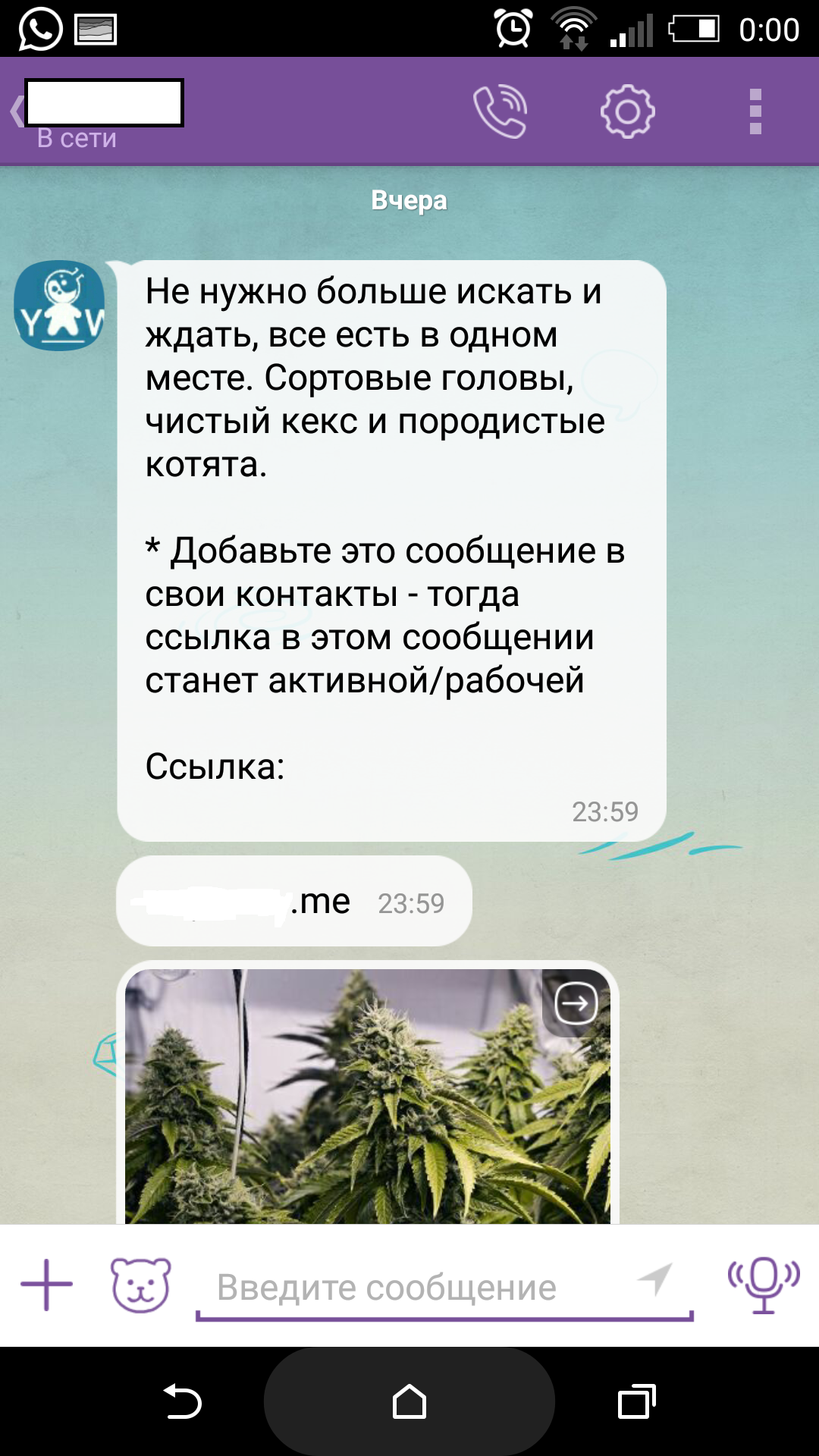Screen dimensions: 819x1456
Task: Record a voice message
Action: coord(763,1285)
